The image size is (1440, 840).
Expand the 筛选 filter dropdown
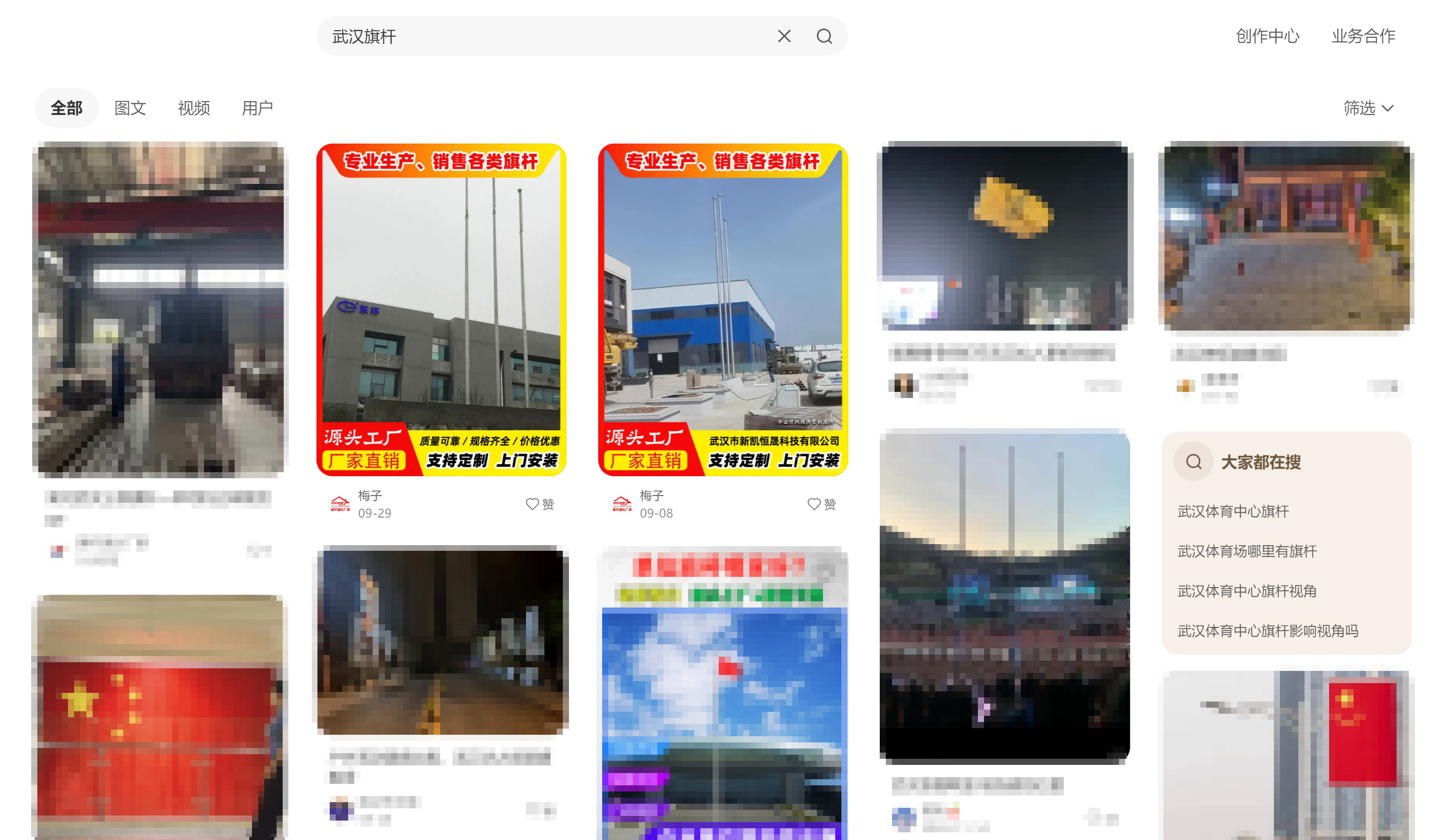pyautogui.click(x=1368, y=108)
